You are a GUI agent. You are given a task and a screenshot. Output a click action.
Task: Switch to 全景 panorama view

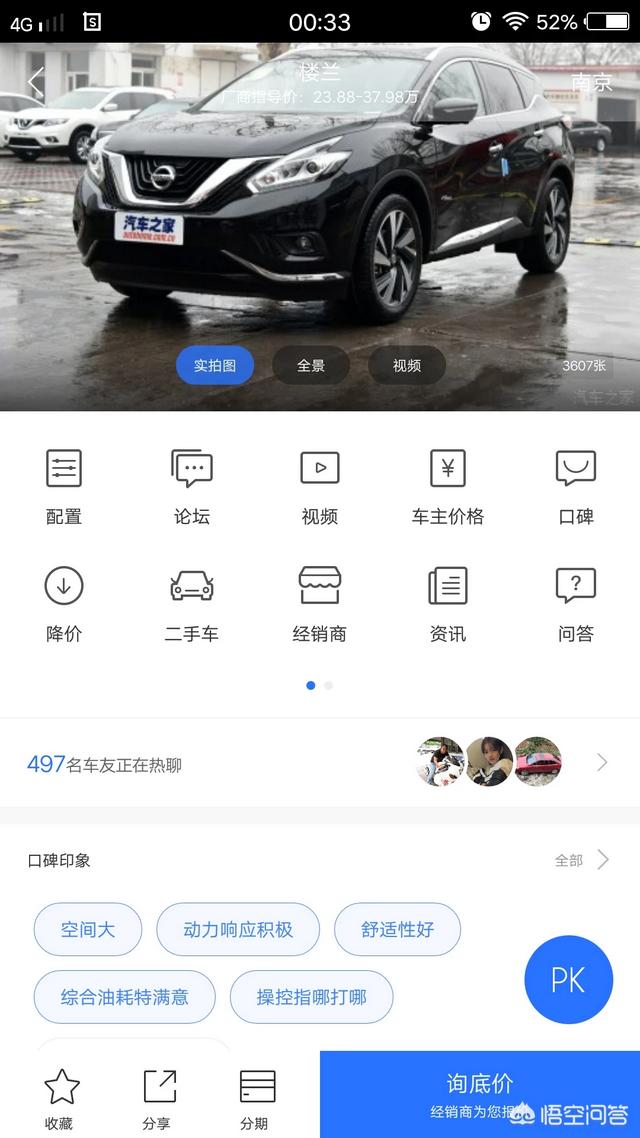pyautogui.click(x=311, y=366)
